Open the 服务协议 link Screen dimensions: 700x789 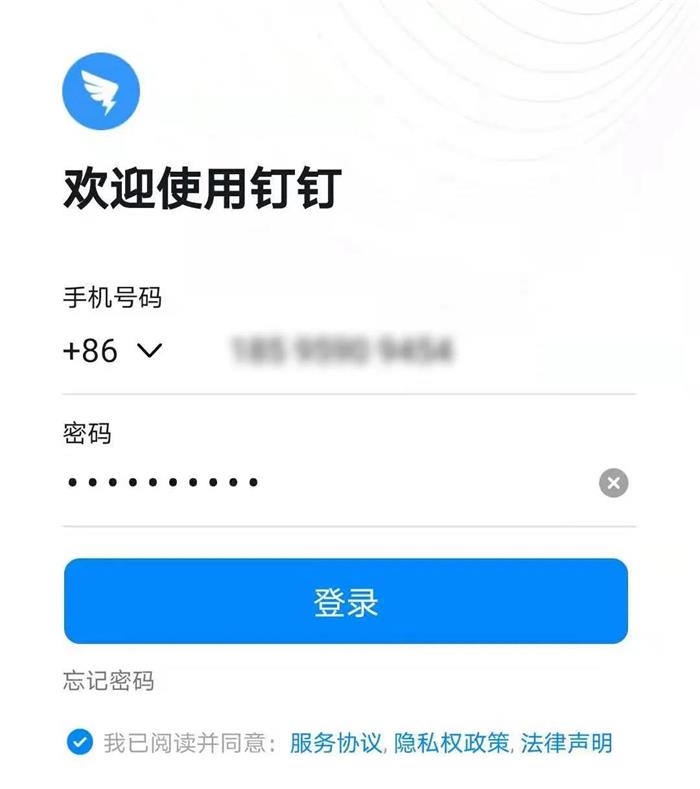[336, 743]
